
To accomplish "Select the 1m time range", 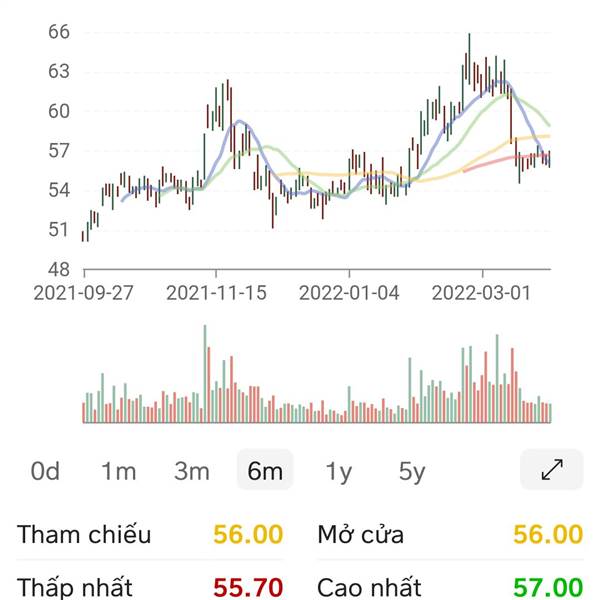I will coord(119,471).
